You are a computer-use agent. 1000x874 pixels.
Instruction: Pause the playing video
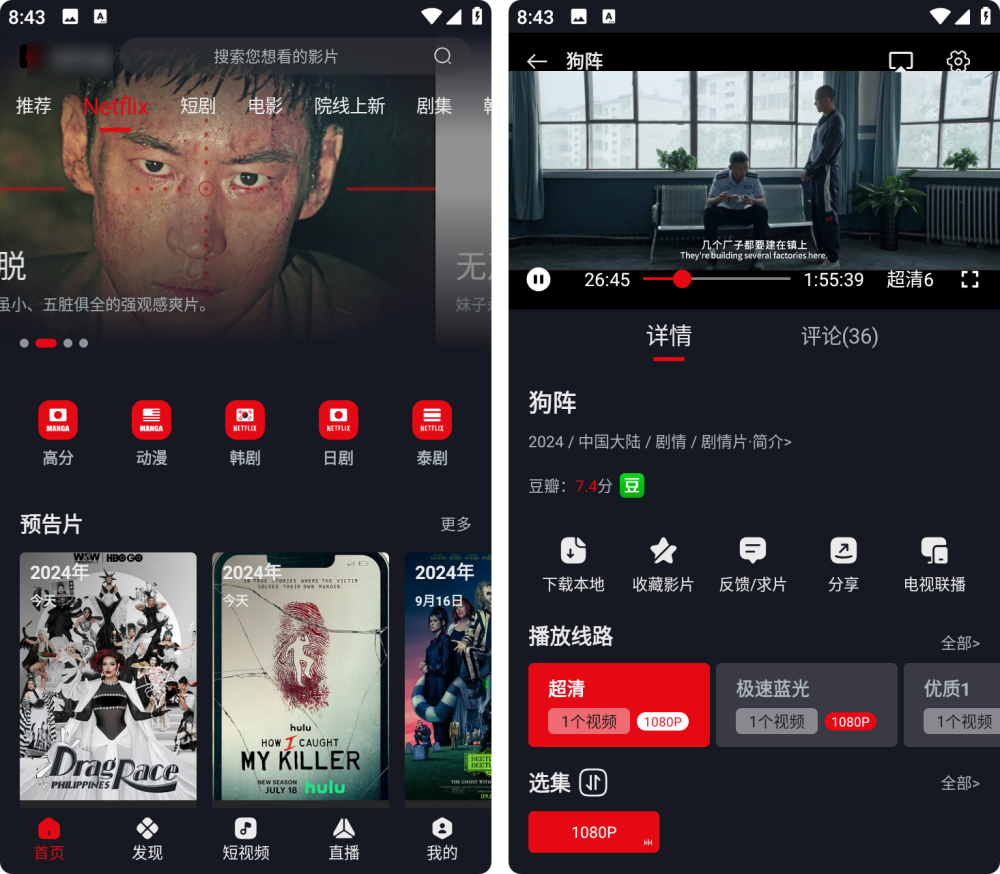[538, 279]
